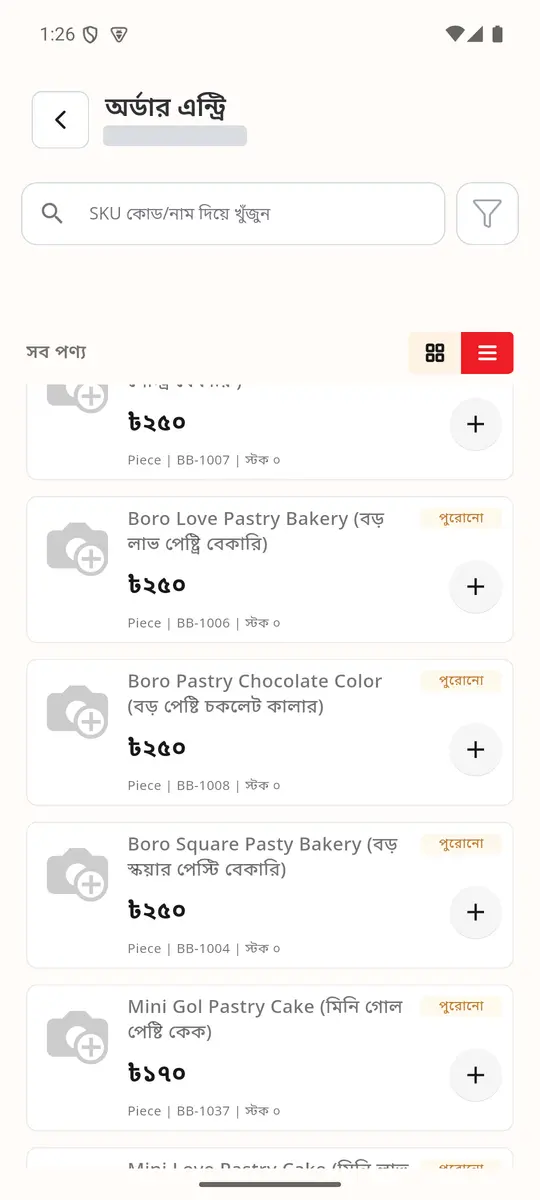Open the filter funnel button
This screenshot has width=540, height=1200.
click(x=487, y=213)
